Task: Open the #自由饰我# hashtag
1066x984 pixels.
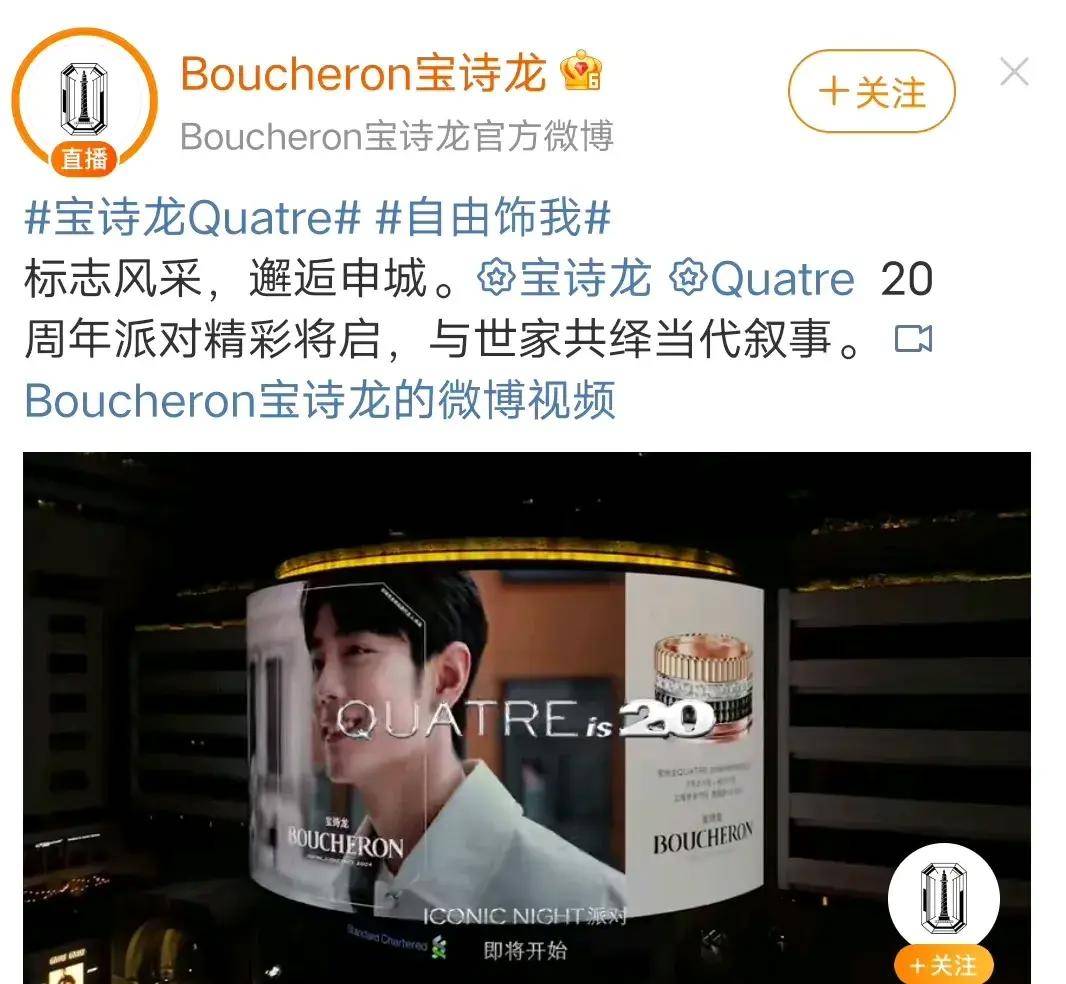Action: coord(494,219)
